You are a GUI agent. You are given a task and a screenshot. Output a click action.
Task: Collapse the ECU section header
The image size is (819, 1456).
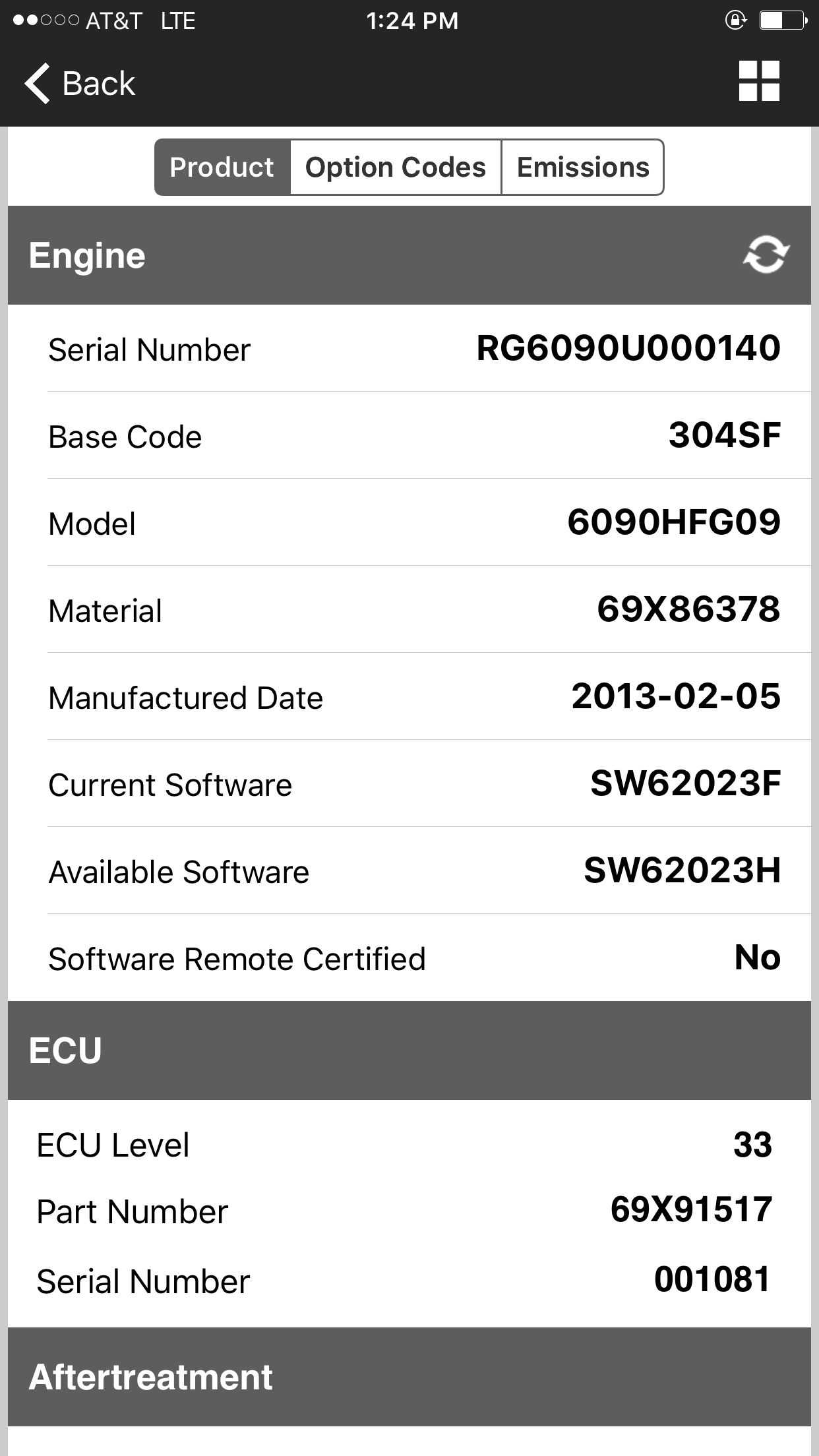click(409, 1050)
